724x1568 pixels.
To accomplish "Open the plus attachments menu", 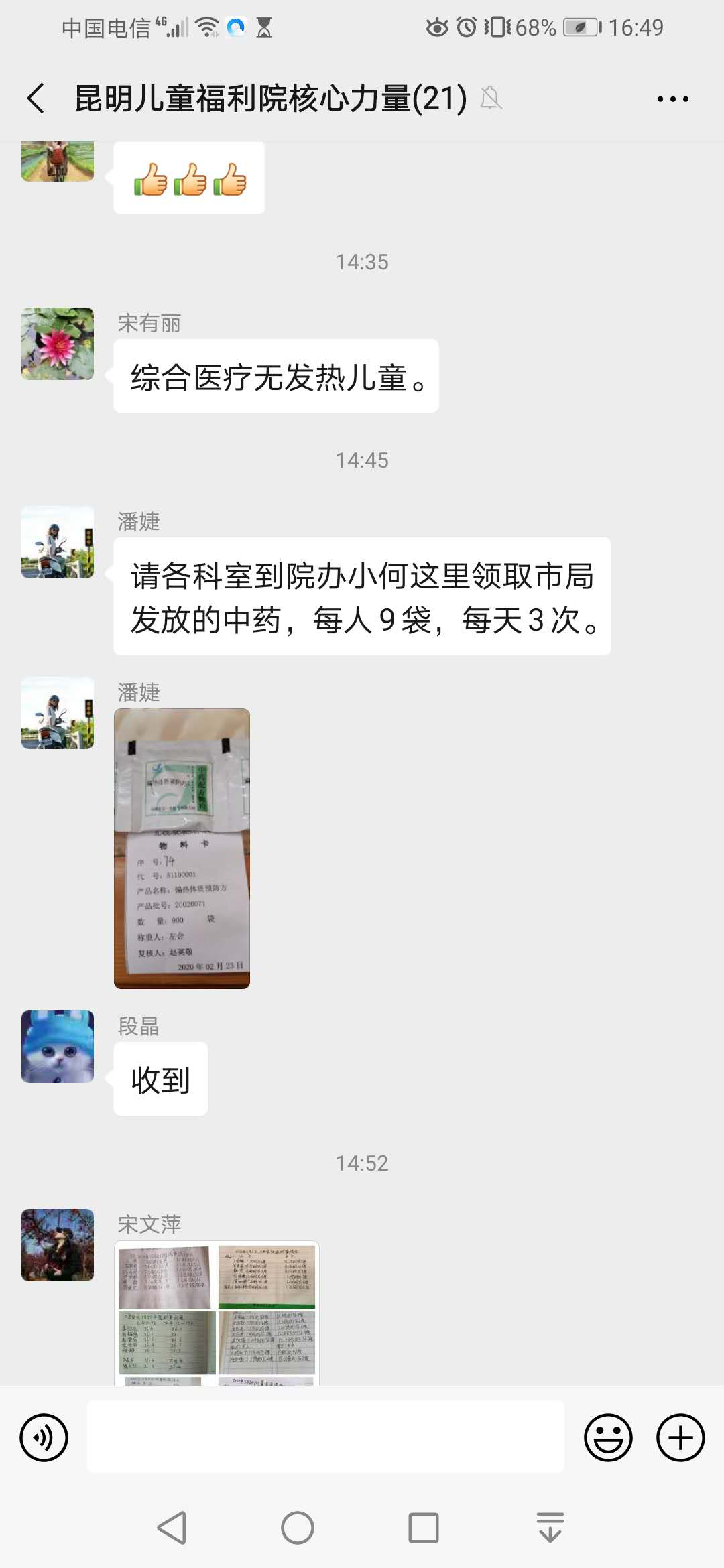I will (680, 1438).
